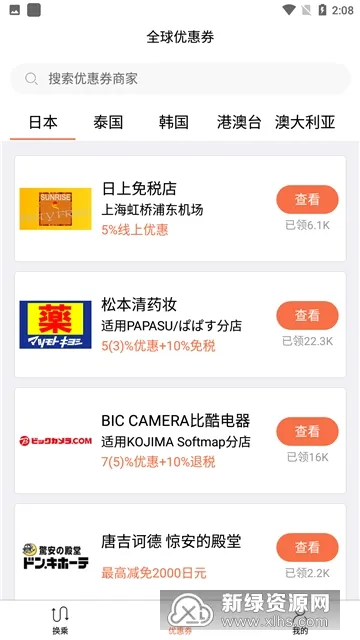Image resolution: width=360 pixels, height=640 pixels.
Task: Tap 查看 for 日上免税店
Action: (307, 199)
